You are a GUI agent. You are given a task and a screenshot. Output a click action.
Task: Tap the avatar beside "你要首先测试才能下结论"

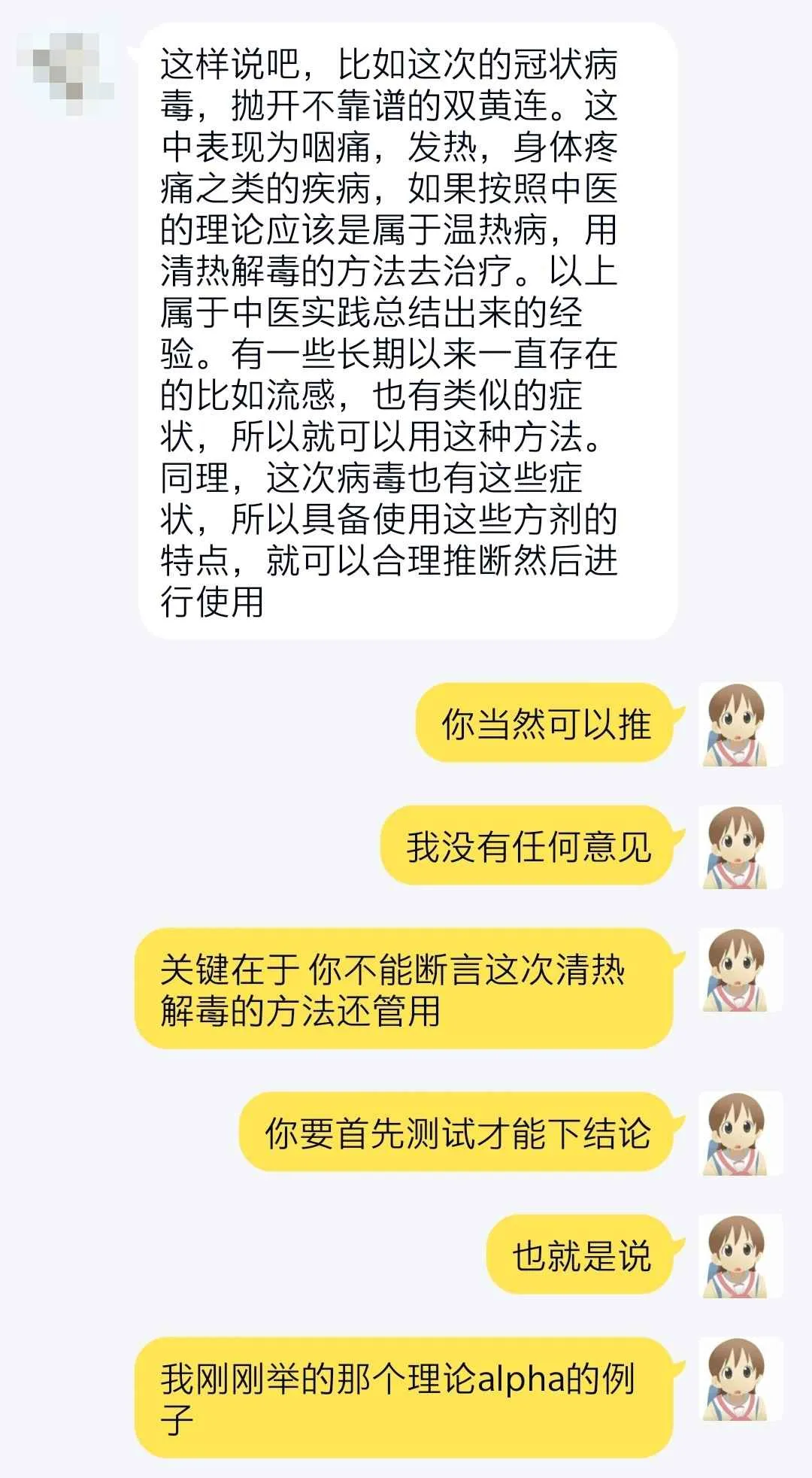pos(741,1133)
